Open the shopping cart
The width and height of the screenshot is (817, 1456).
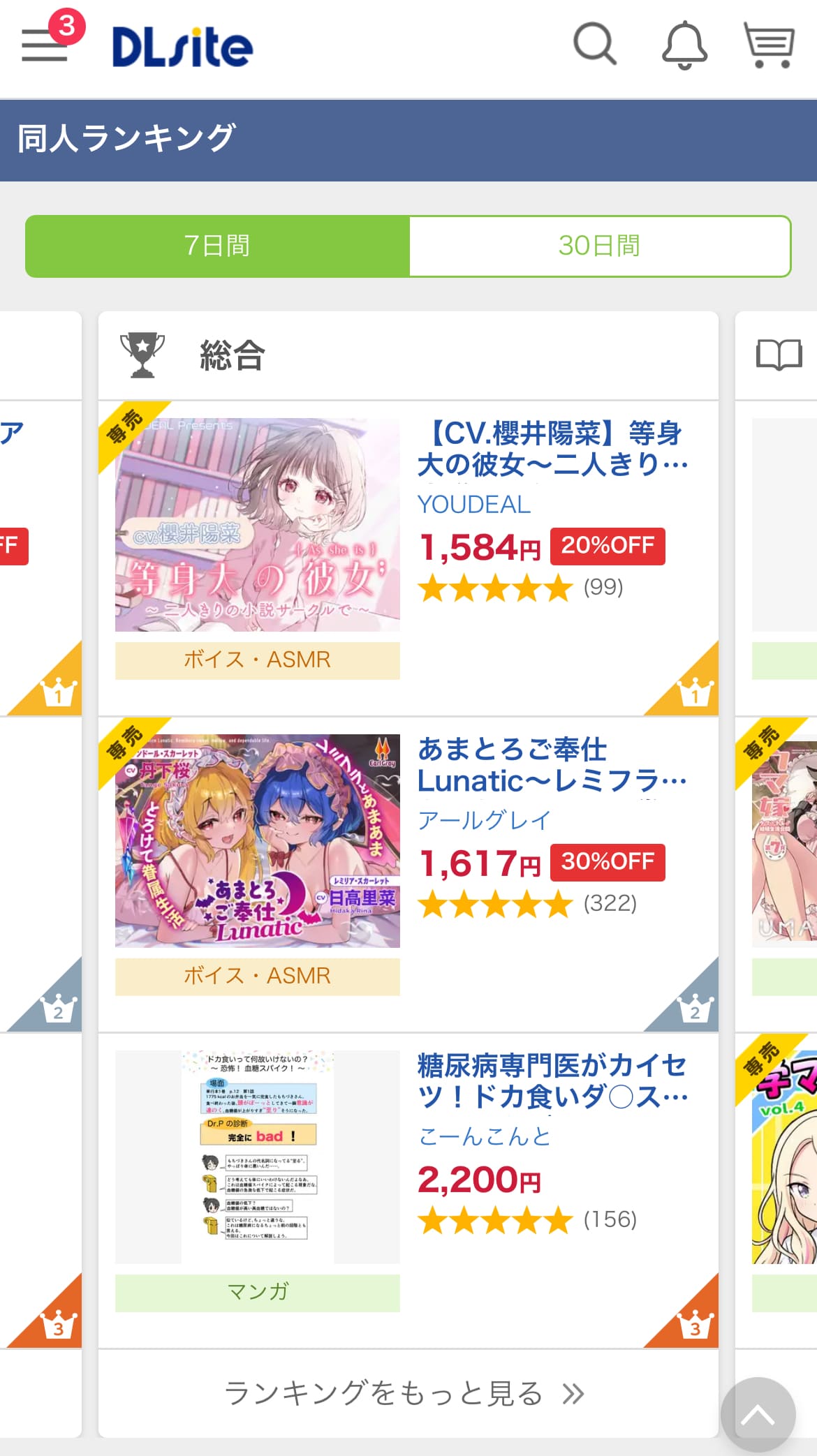pos(769,45)
